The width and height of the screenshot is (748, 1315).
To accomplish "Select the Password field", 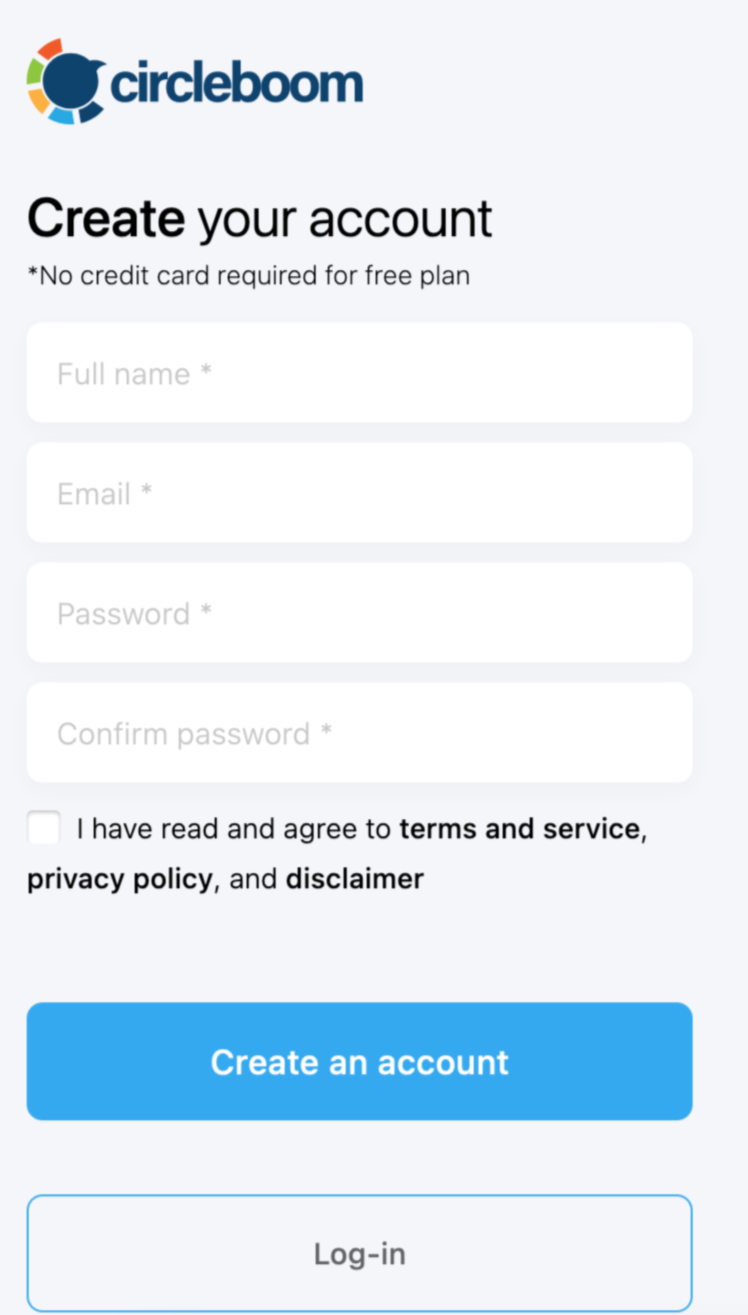I will (x=359, y=613).
